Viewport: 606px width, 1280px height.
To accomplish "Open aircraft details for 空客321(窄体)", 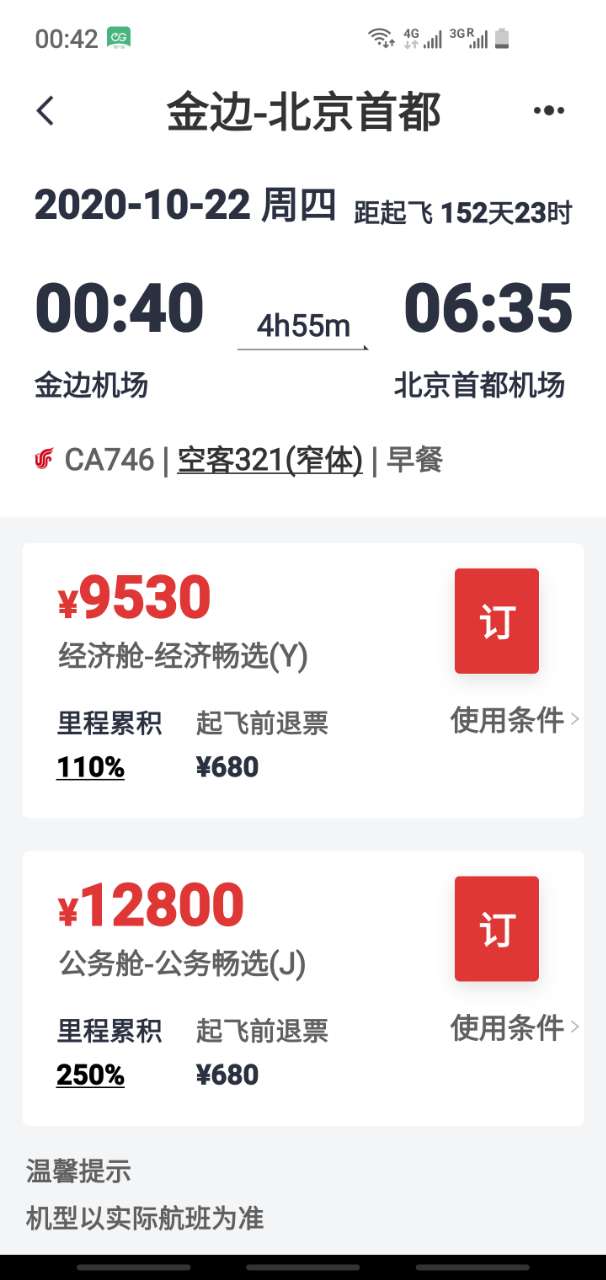I will point(270,460).
